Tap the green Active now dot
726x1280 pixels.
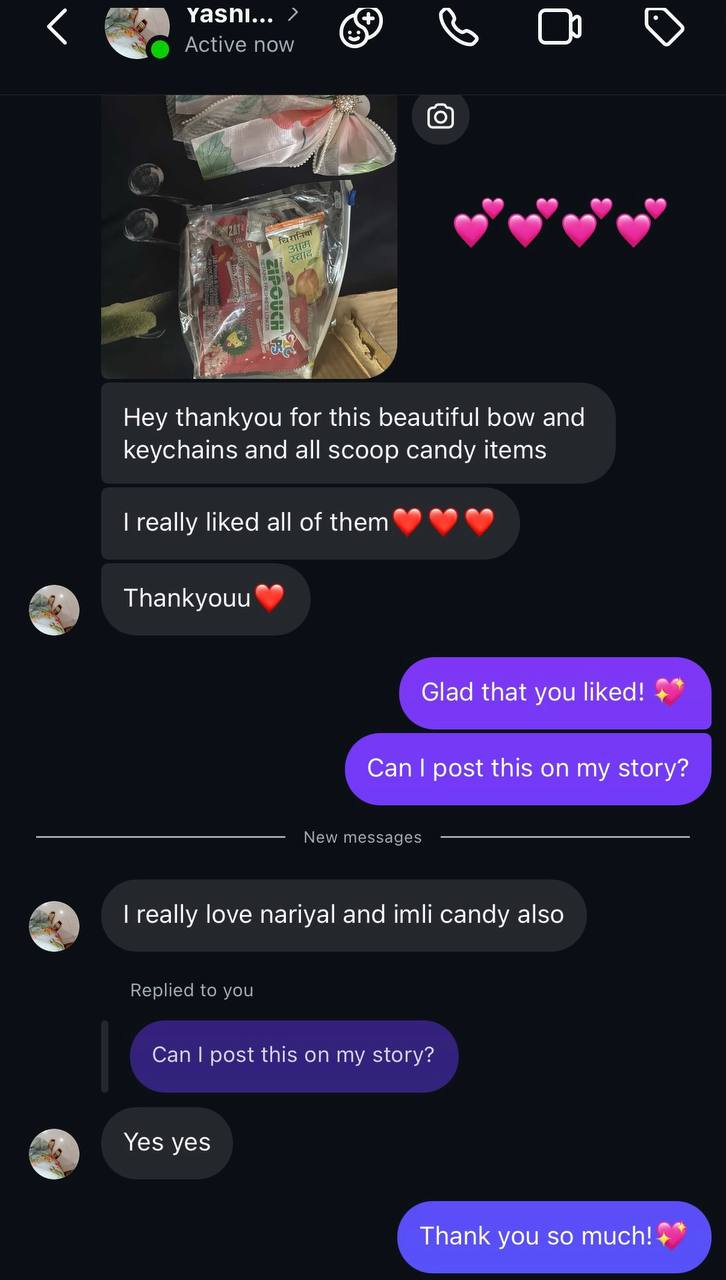(159, 49)
